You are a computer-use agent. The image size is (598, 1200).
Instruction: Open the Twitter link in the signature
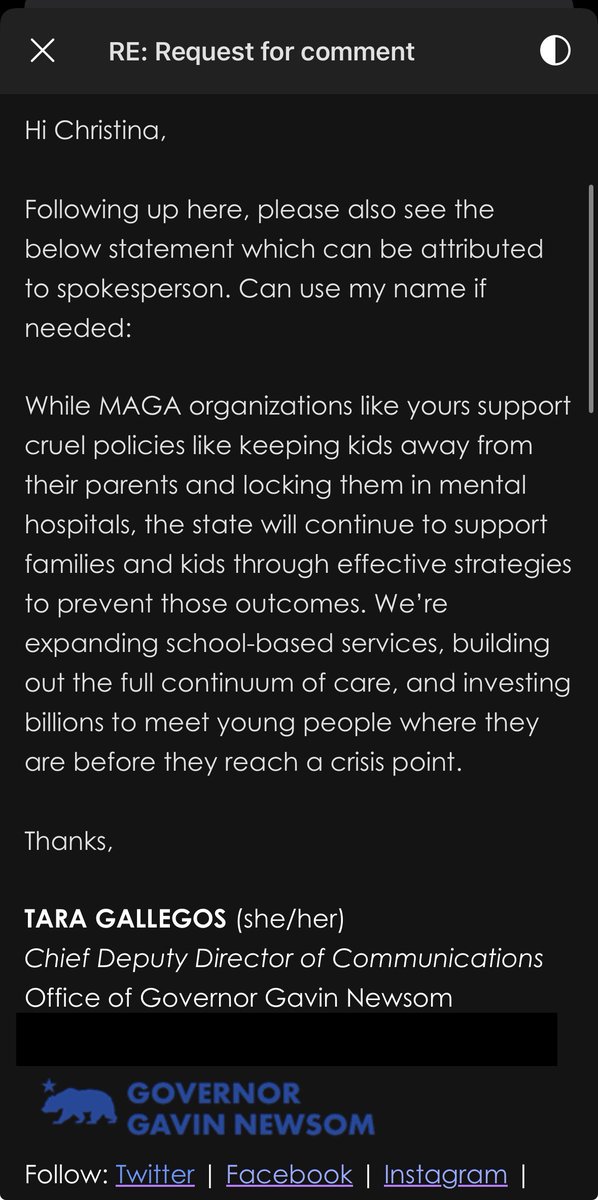[155, 1174]
